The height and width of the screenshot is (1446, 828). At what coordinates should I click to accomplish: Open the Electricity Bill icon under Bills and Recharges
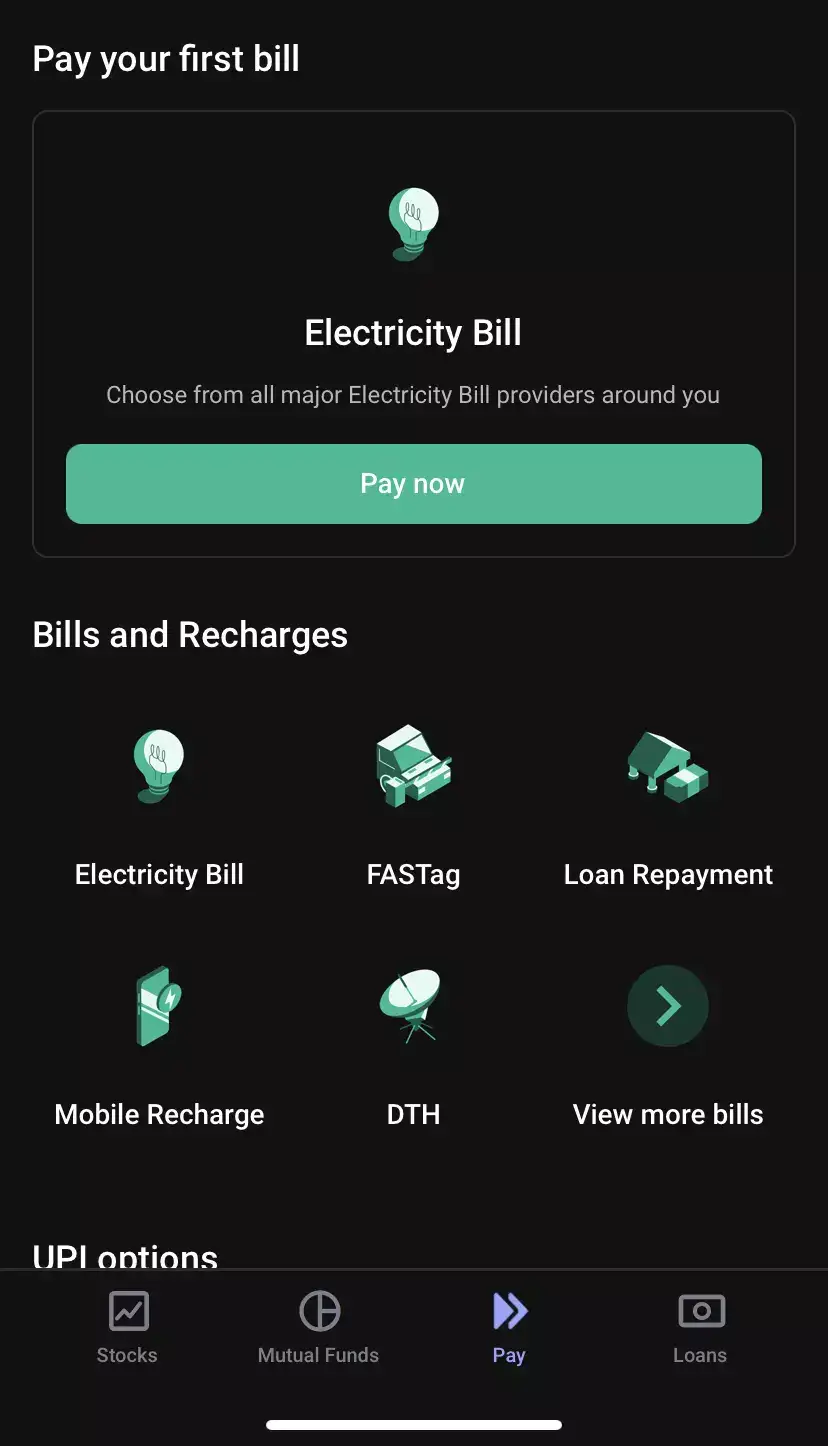(159, 766)
